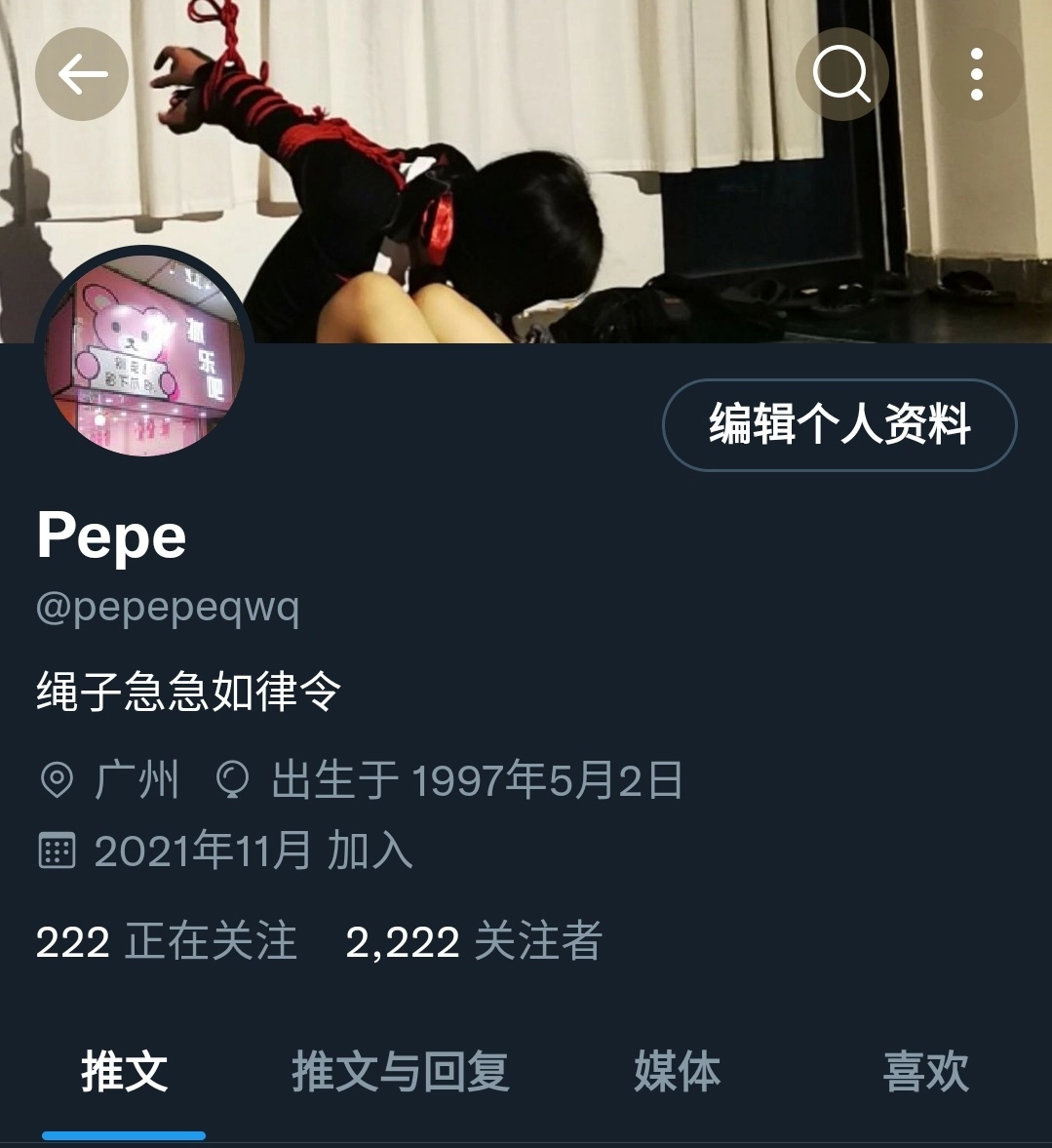Open the 2,222 关注者 followers list
The width and height of the screenshot is (1052, 1148).
tap(474, 942)
